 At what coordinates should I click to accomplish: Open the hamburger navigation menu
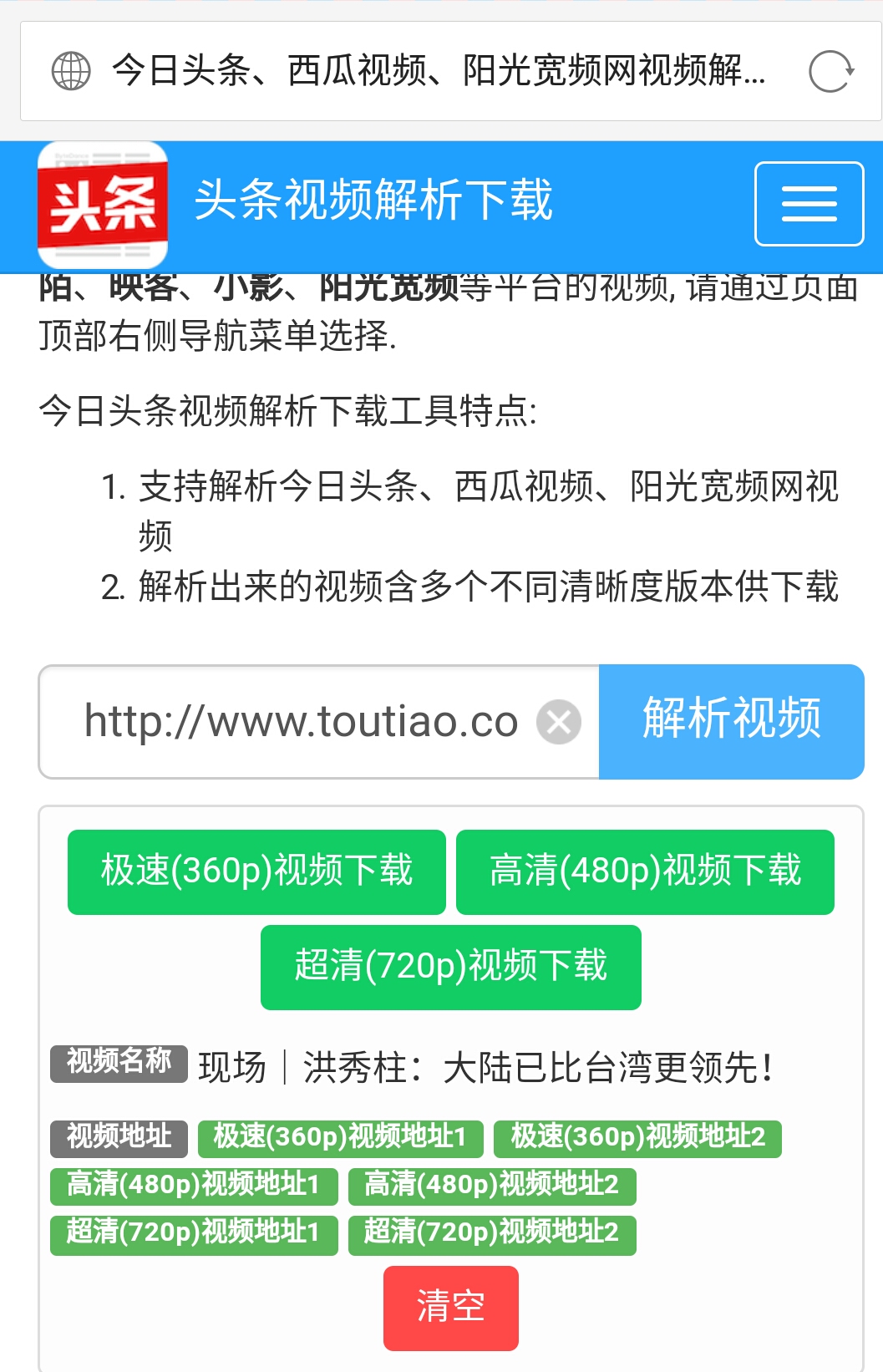coord(809,204)
